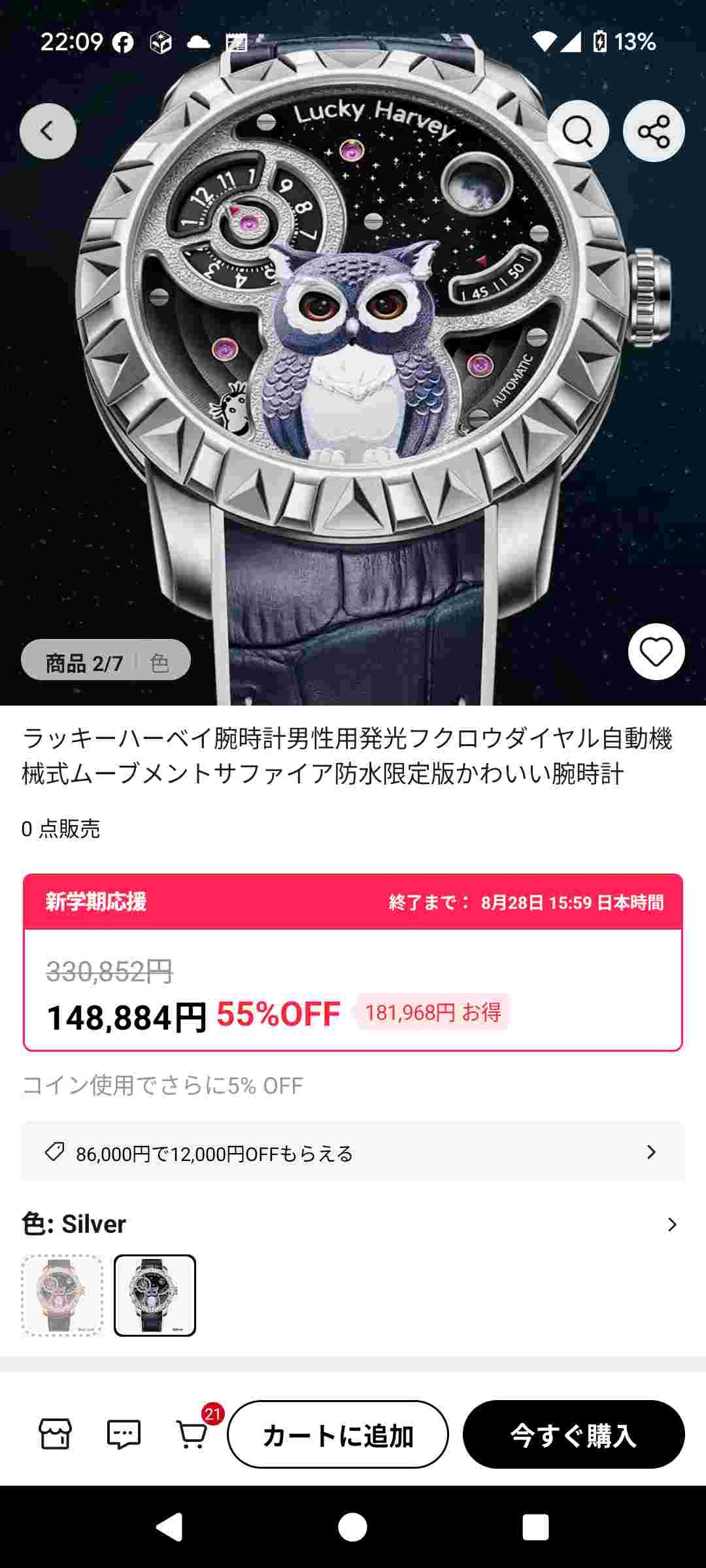Go back using the top-left arrow
The image size is (706, 1568).
48,131
